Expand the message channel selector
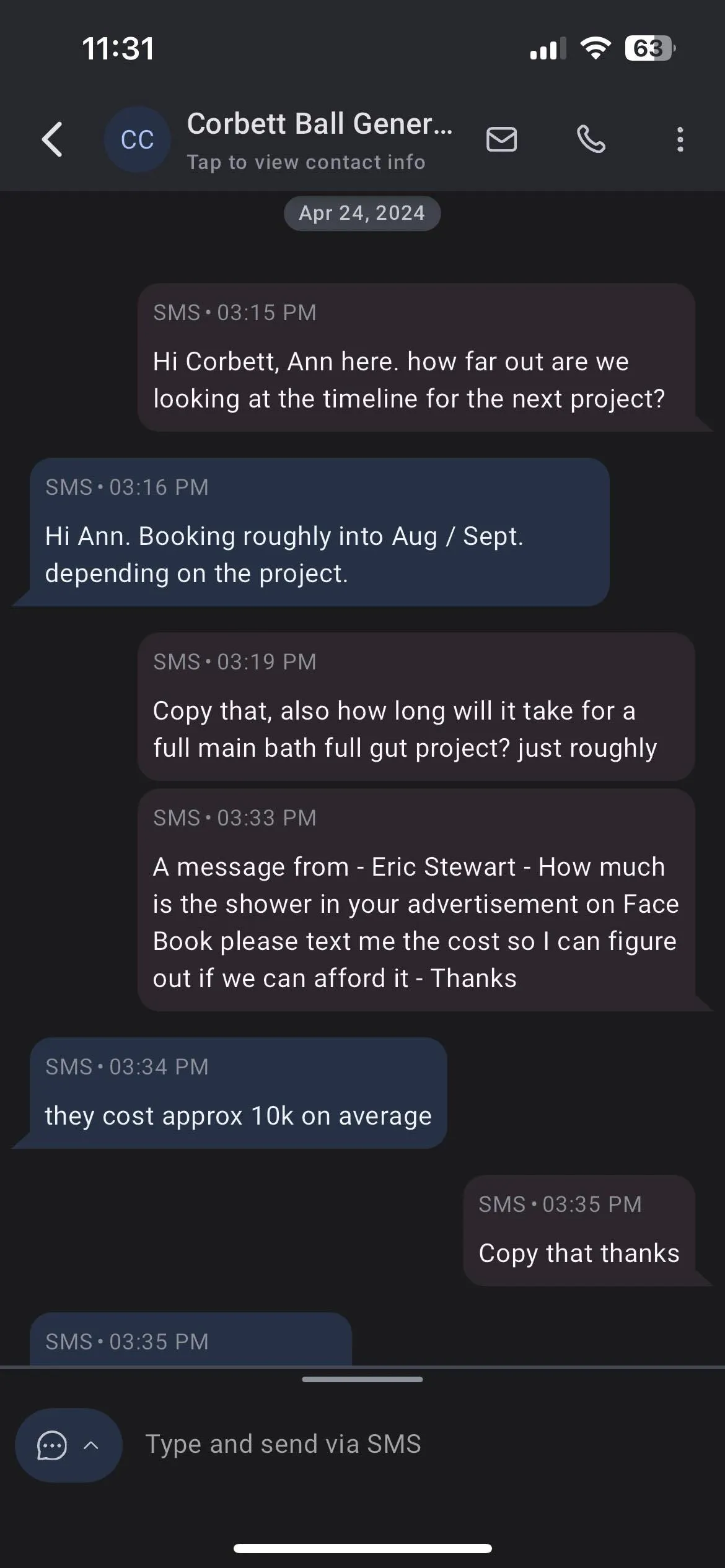Image resolution: width=725 pixels, height=1568 pixels. pos(68,1445)
